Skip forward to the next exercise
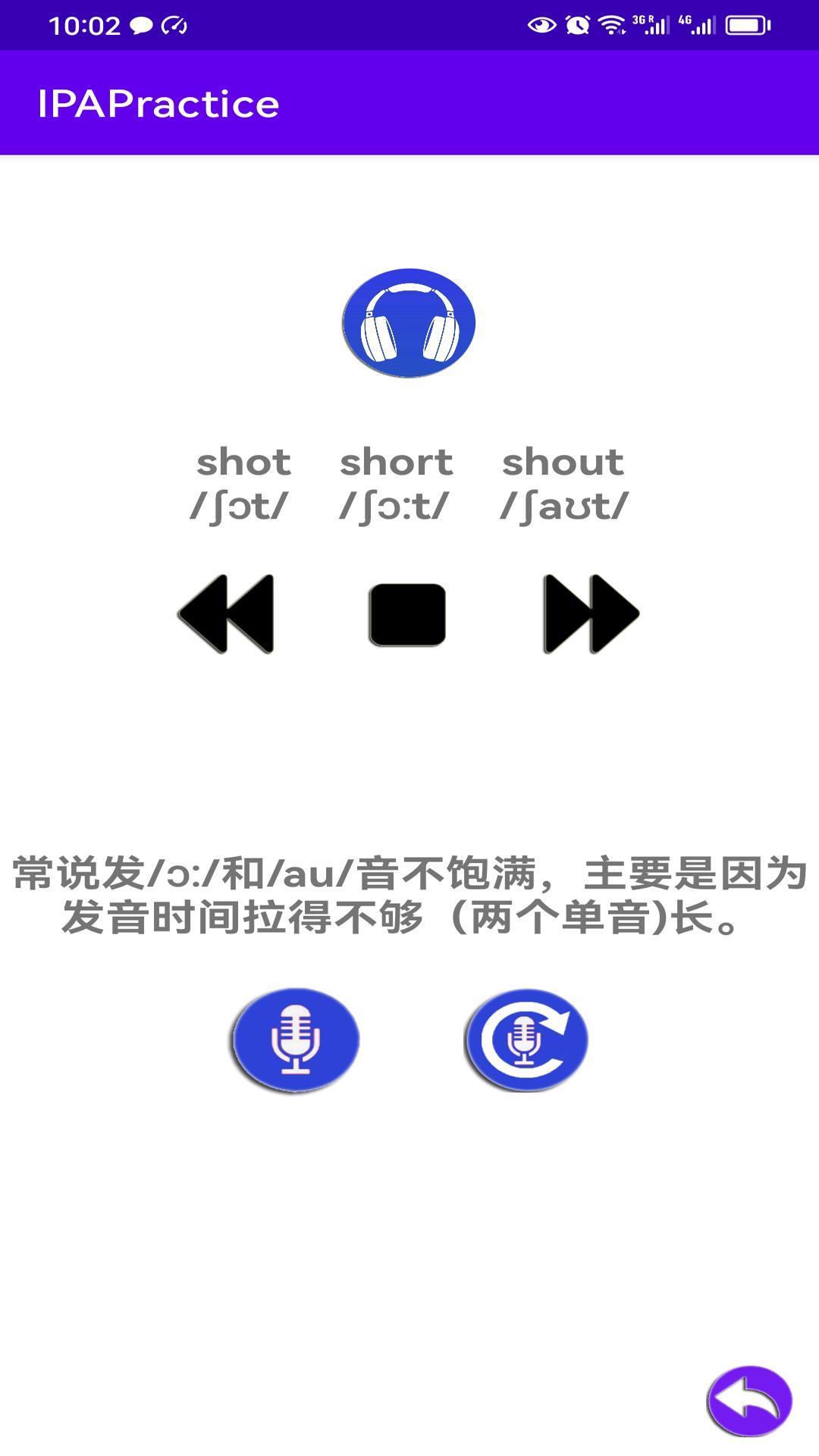Screen dimensions: 819x1456 (590, 613)
